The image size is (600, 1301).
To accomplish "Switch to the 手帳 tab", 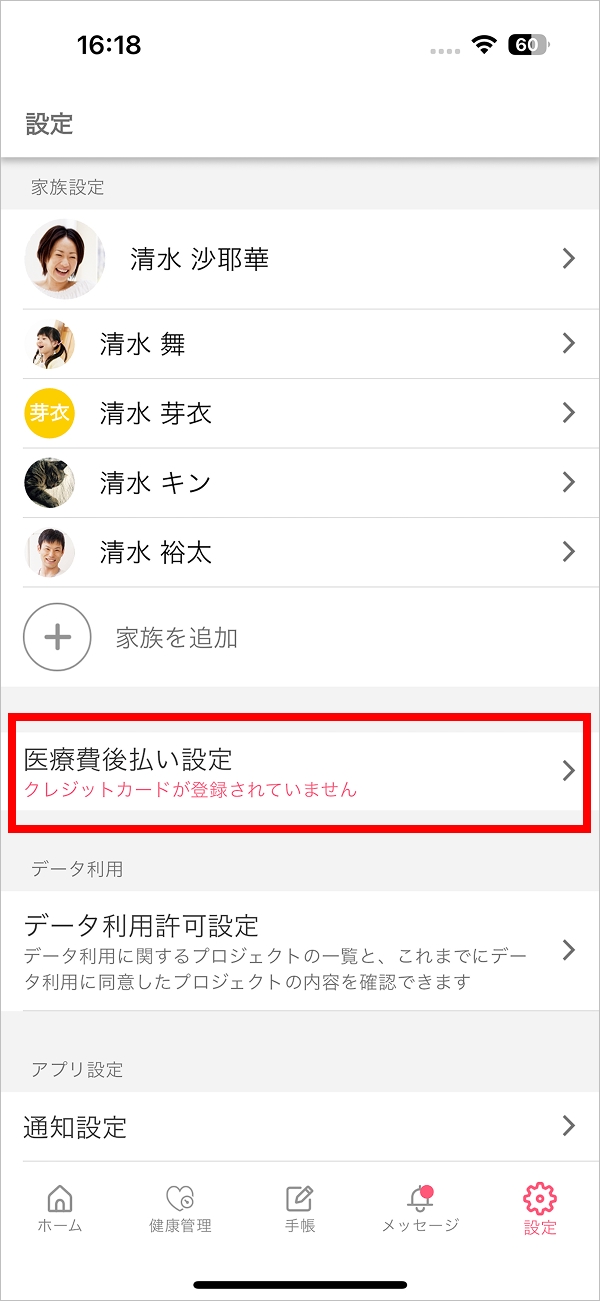I will (300, 1208).
